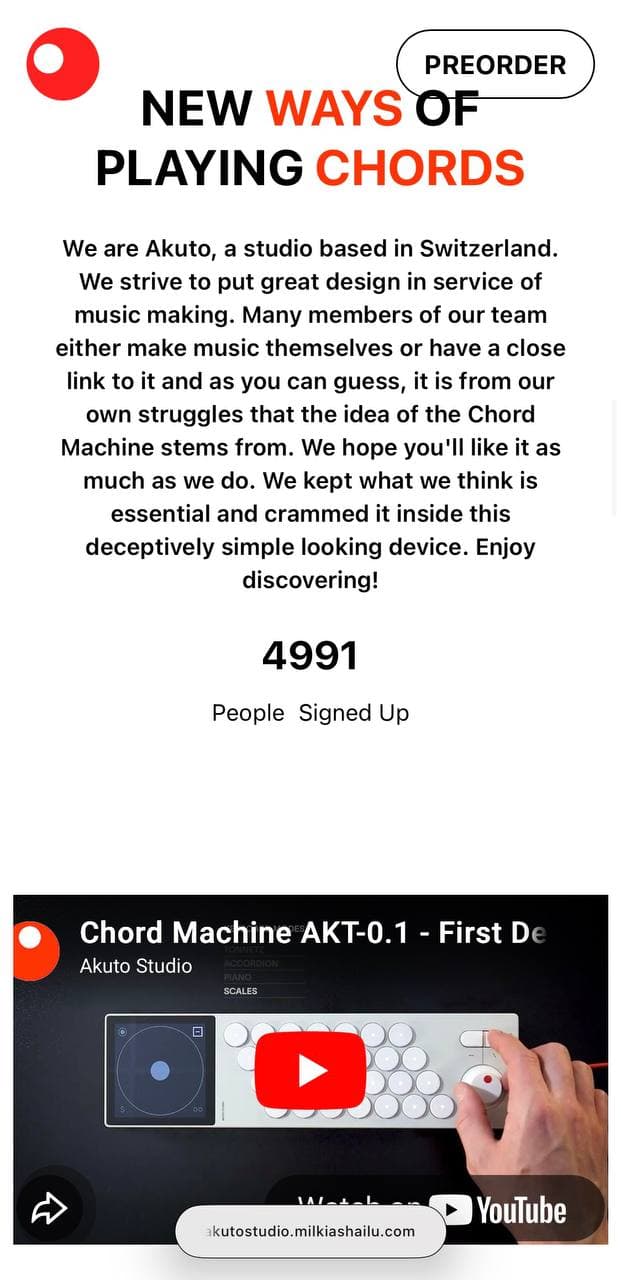Tap the PREORDER button
Viewport: 621px width, 1280px height.
click(495, 65)
